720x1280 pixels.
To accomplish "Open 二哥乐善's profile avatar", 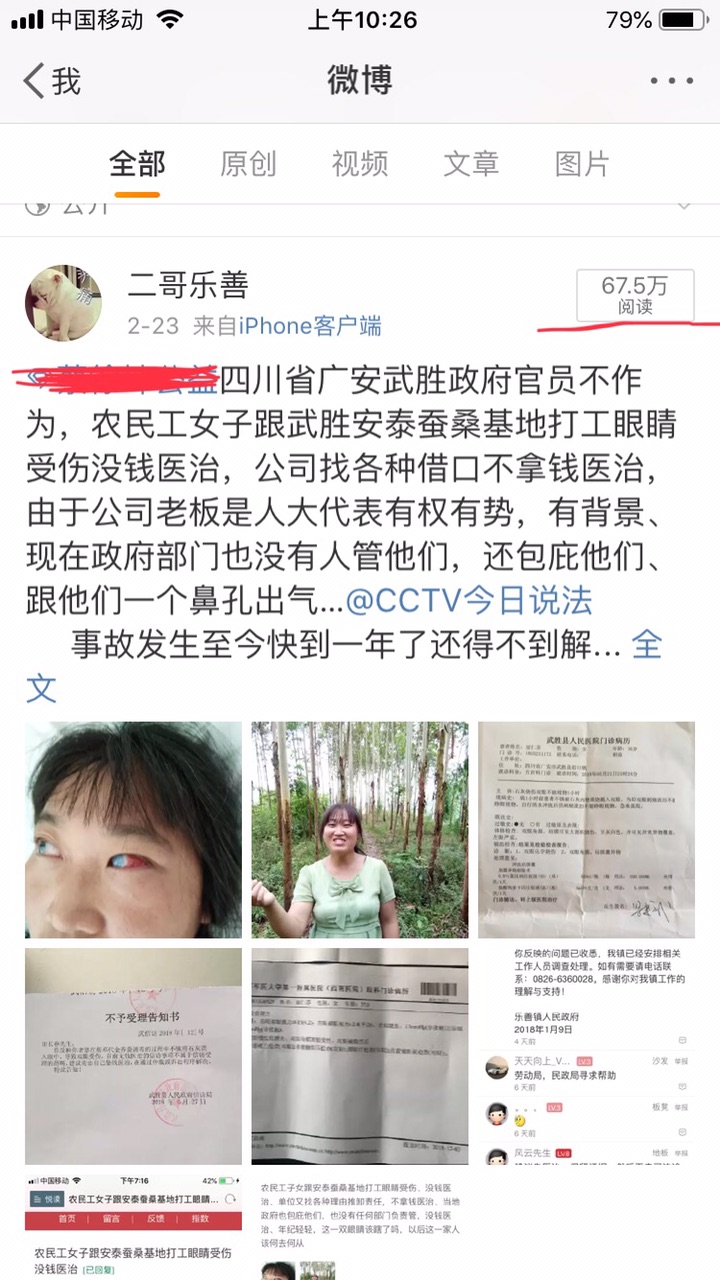I will point(63,303).
